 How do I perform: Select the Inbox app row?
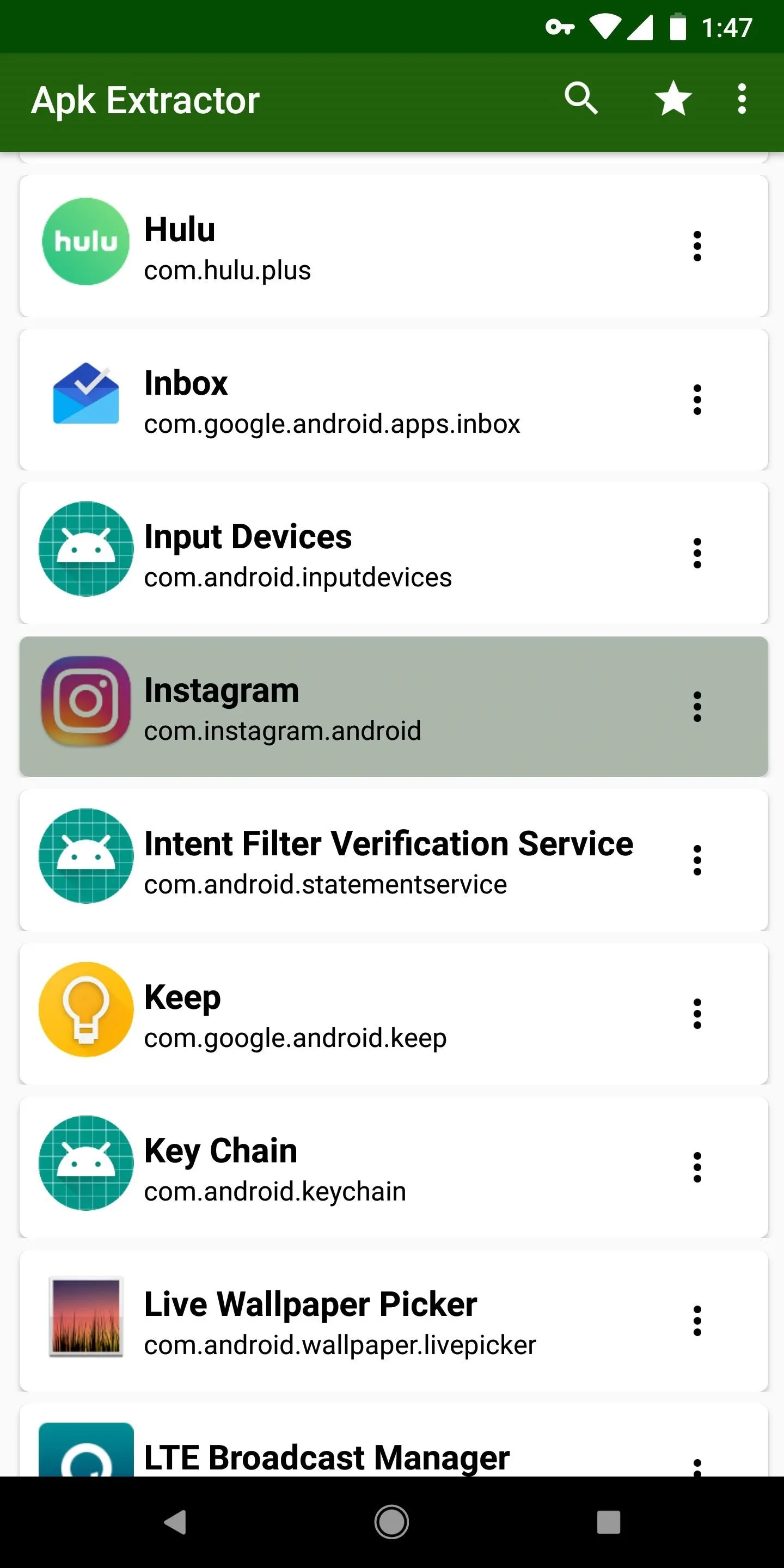click(x=394, y=399)
